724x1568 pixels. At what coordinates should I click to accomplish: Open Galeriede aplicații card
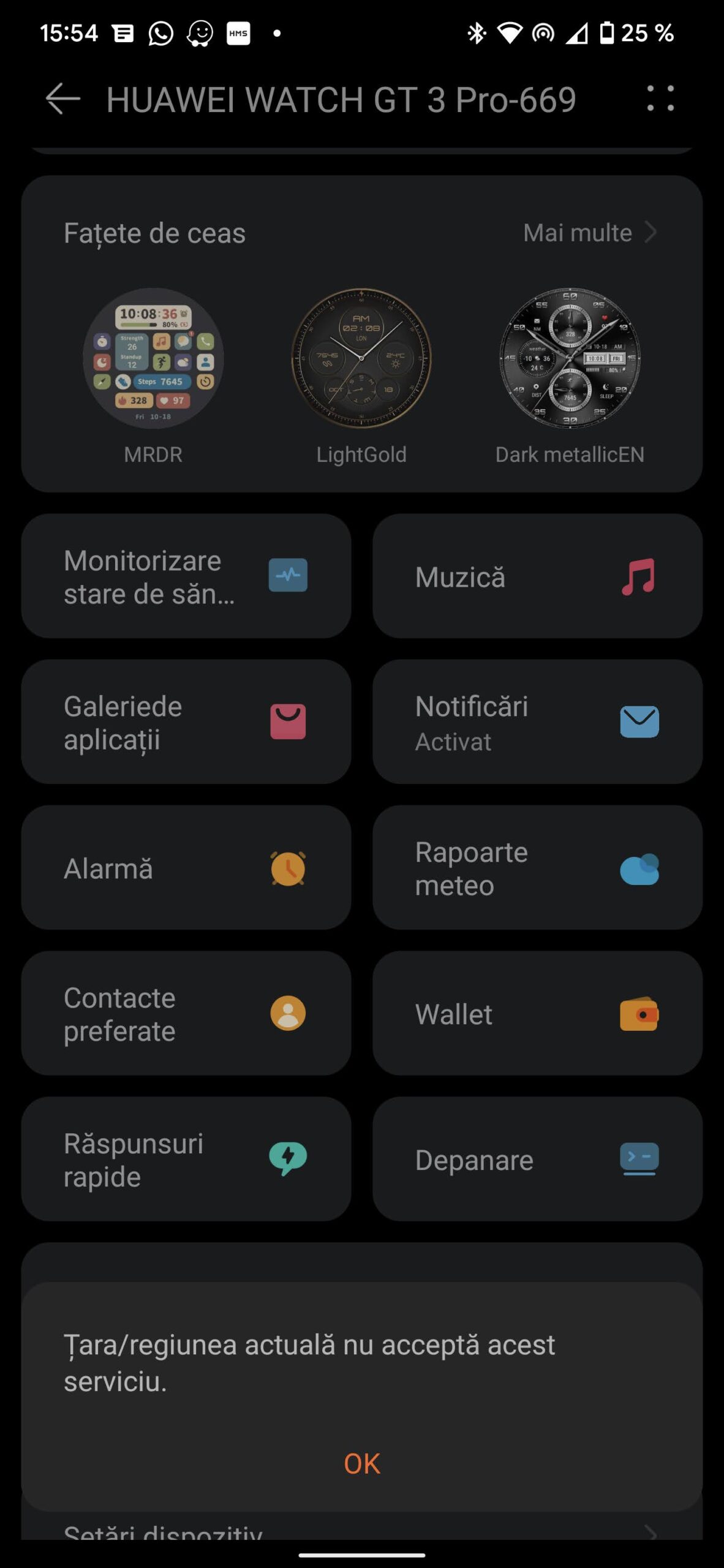click(186, 722)
